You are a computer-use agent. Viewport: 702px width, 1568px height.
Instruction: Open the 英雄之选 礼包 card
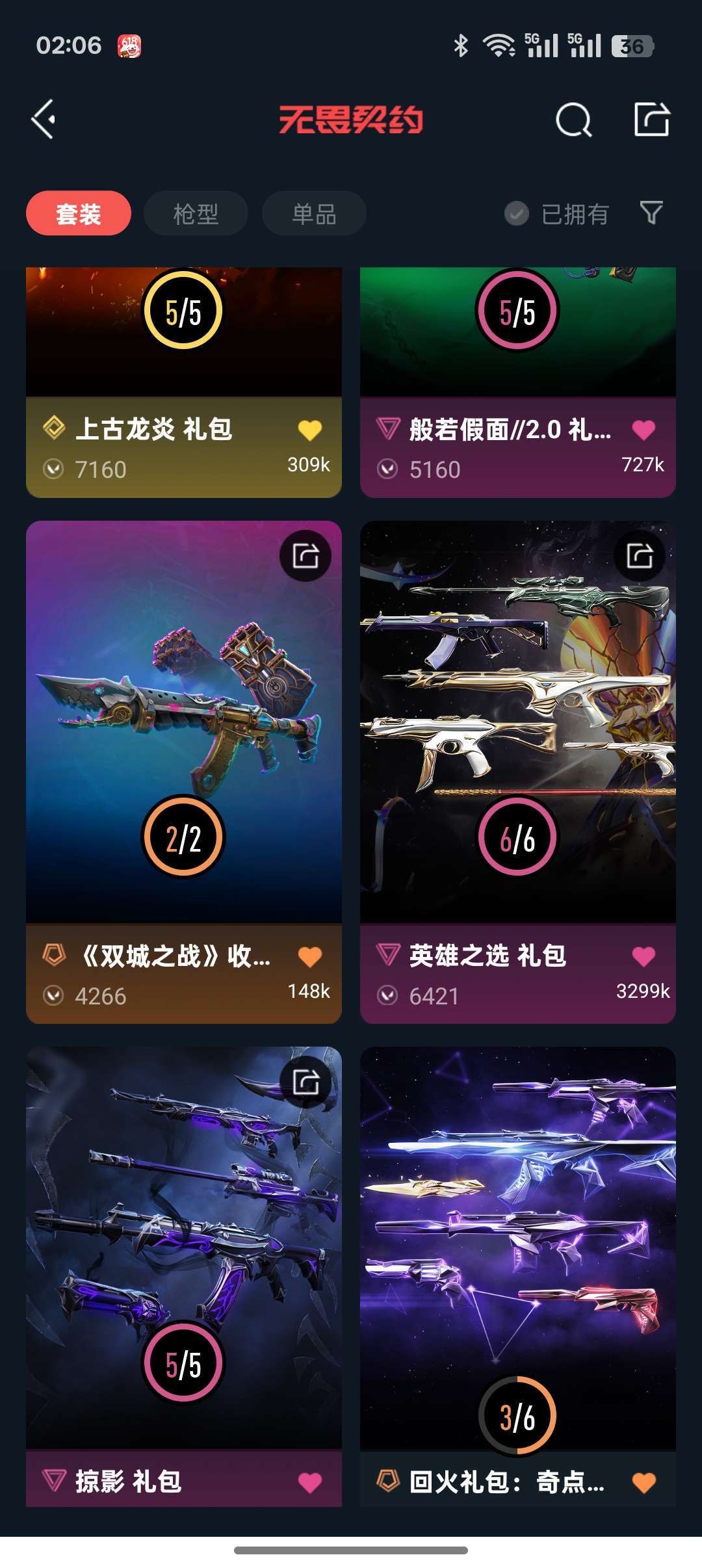pyautogui.click(x=518, y=772)
